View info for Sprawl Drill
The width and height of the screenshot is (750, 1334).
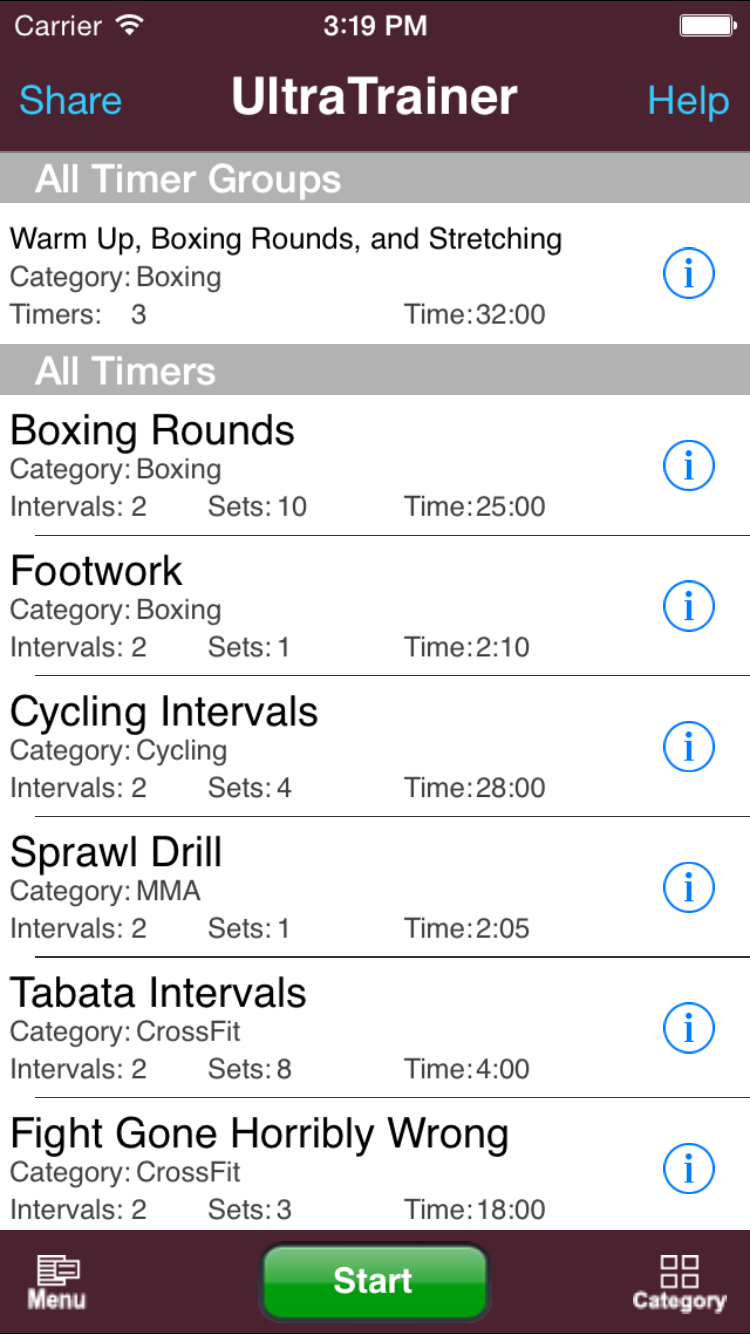689,887
